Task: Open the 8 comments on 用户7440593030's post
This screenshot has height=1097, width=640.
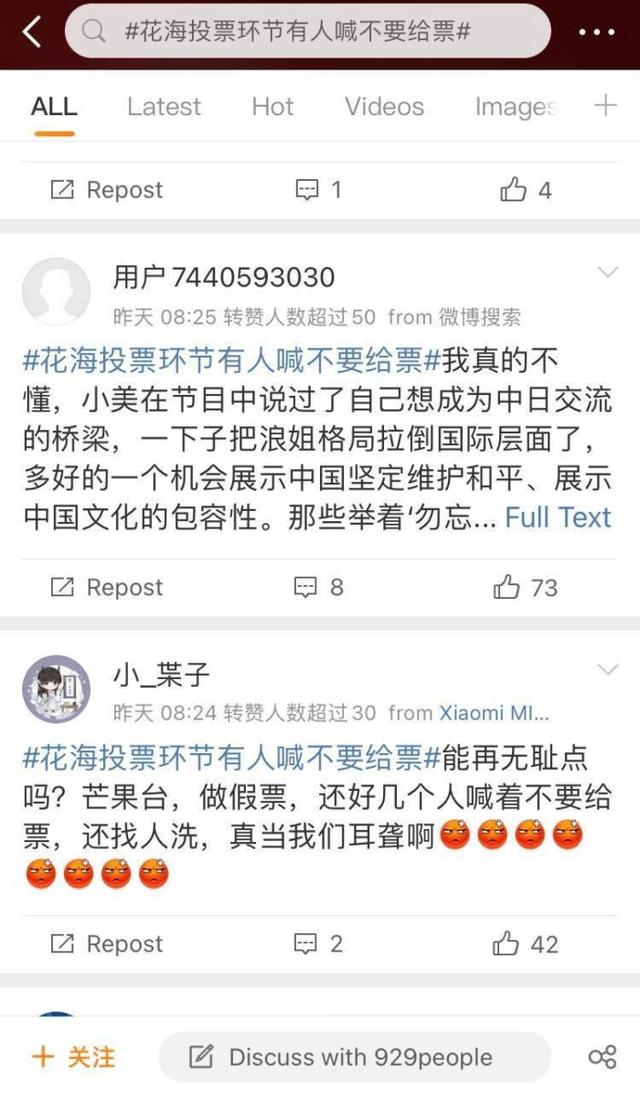Action: tap(319, 587)
